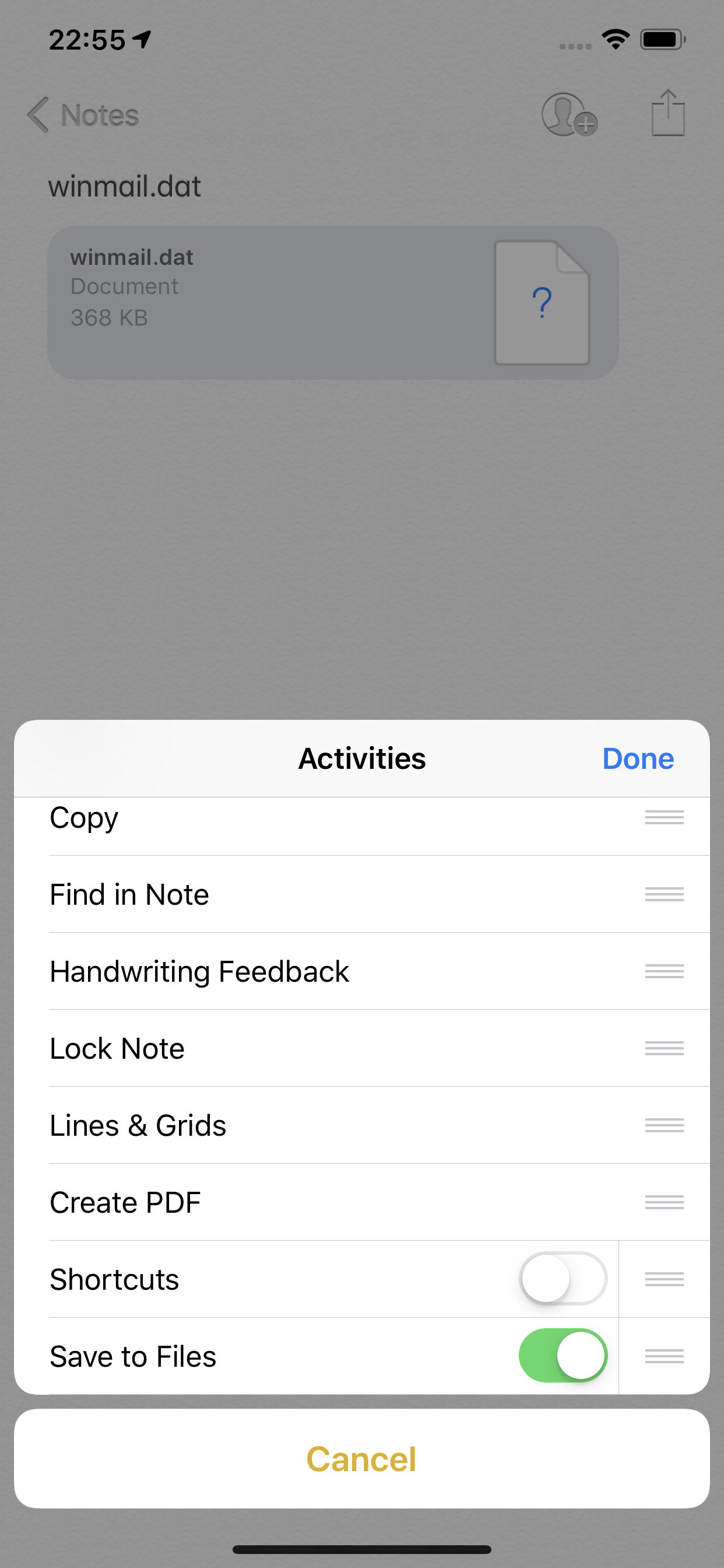Image resolution: width=724 pixels, height=1568 pixels.
Task: Tap the reorder handle beside Shortcuts
Action: pyautogui.click(x=665, y=1279)
